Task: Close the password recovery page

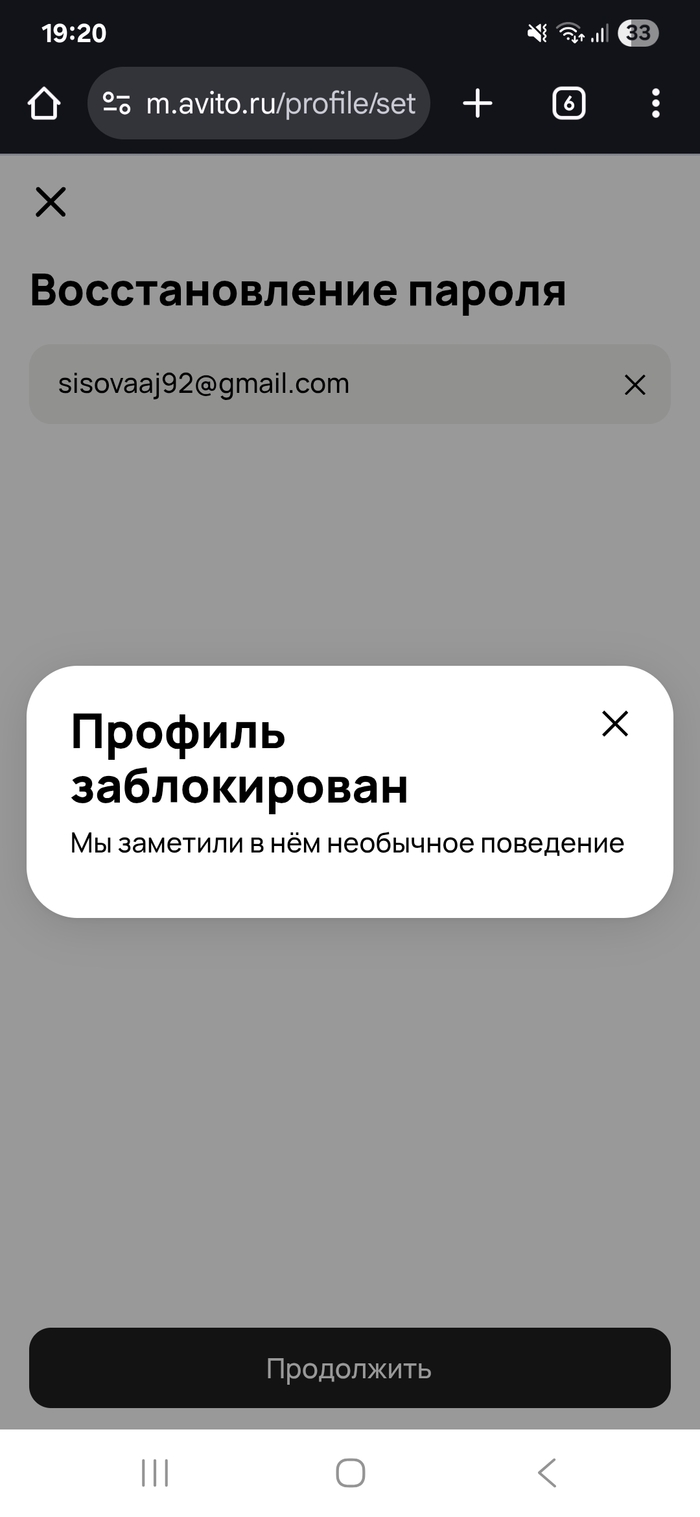Action: pos(50,202)
